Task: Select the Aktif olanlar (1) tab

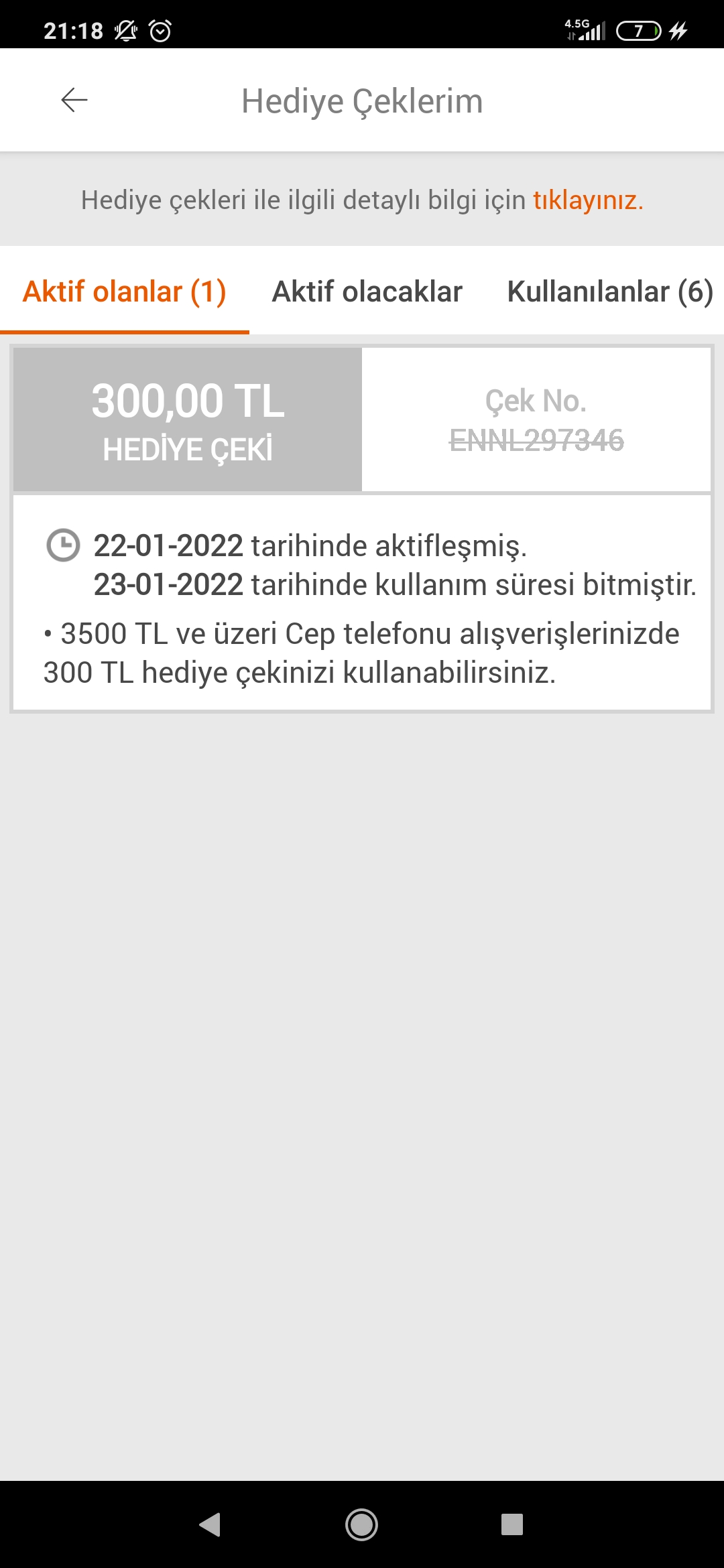Action: click(125, 291)
